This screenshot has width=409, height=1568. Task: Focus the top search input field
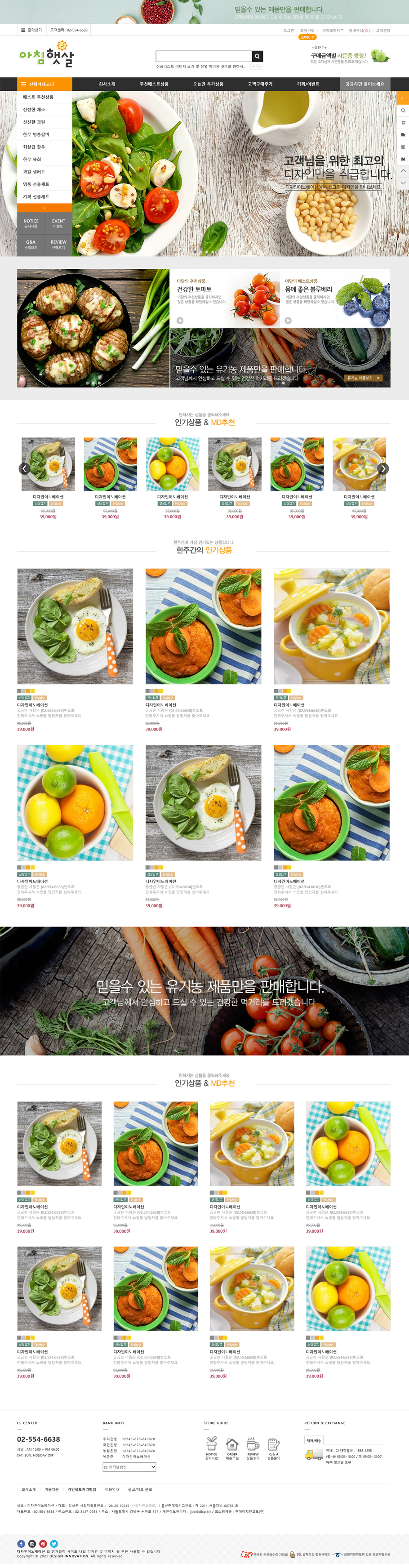(203, 56)
